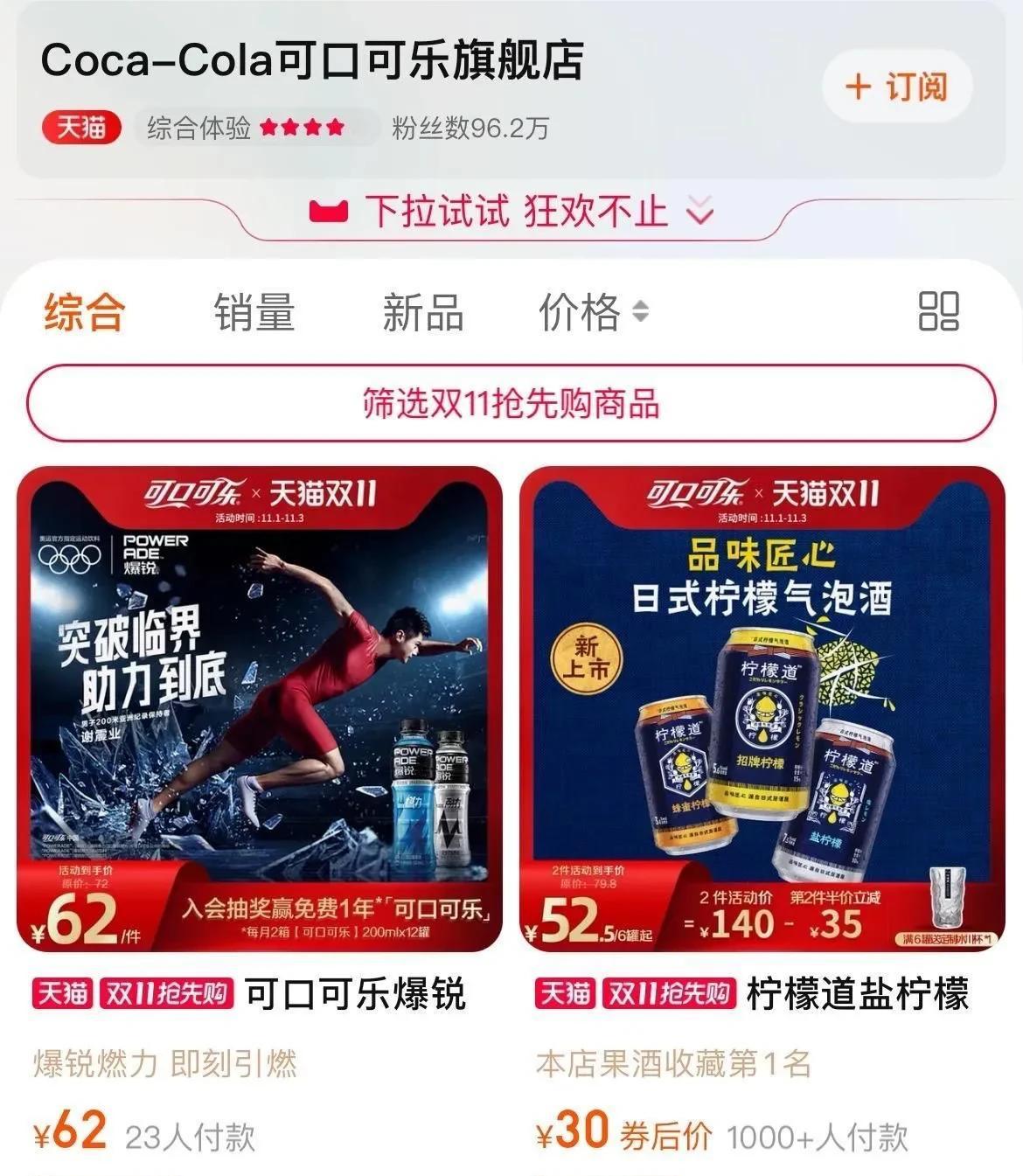Open the Coca-Cola可口可乐旗舰店 store title

pos(312,61)
